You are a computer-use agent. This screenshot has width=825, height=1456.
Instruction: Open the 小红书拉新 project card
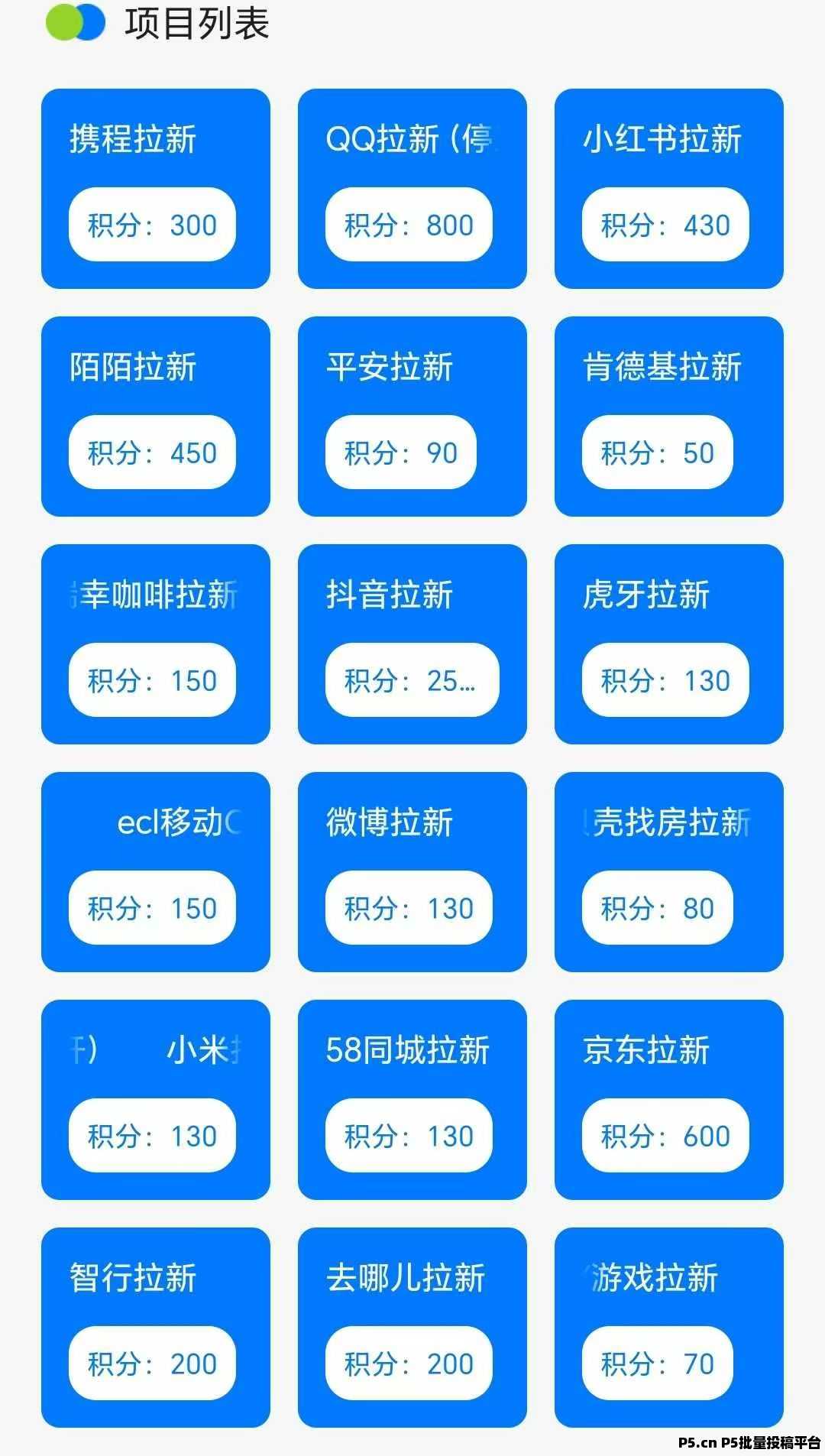(x=668, y=187)
